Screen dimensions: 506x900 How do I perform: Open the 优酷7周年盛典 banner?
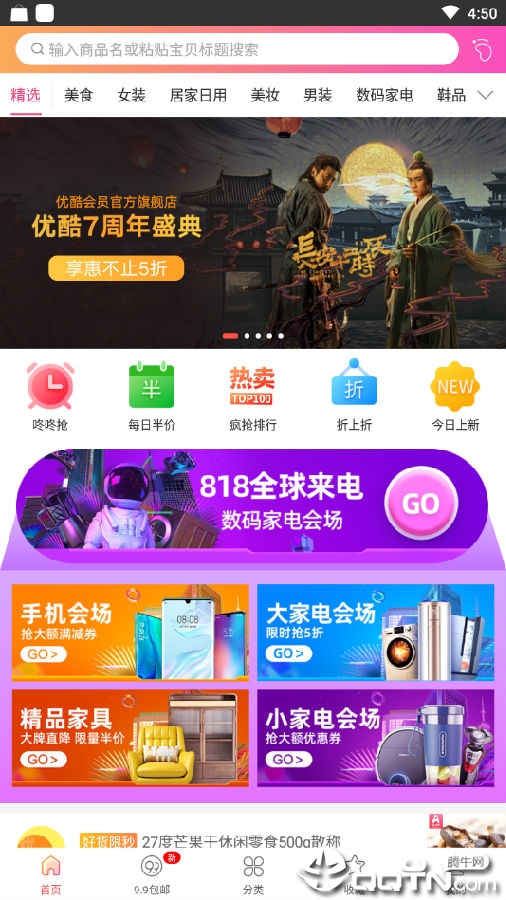[253, 233]
